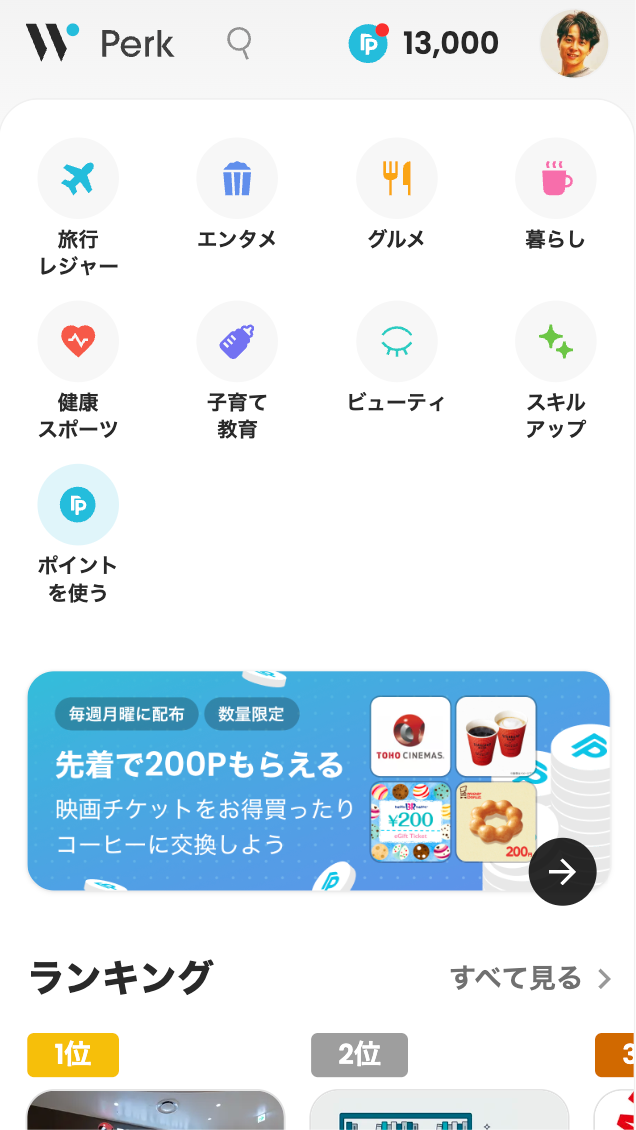Tap the black arrow button on banner

click(562, 872)
